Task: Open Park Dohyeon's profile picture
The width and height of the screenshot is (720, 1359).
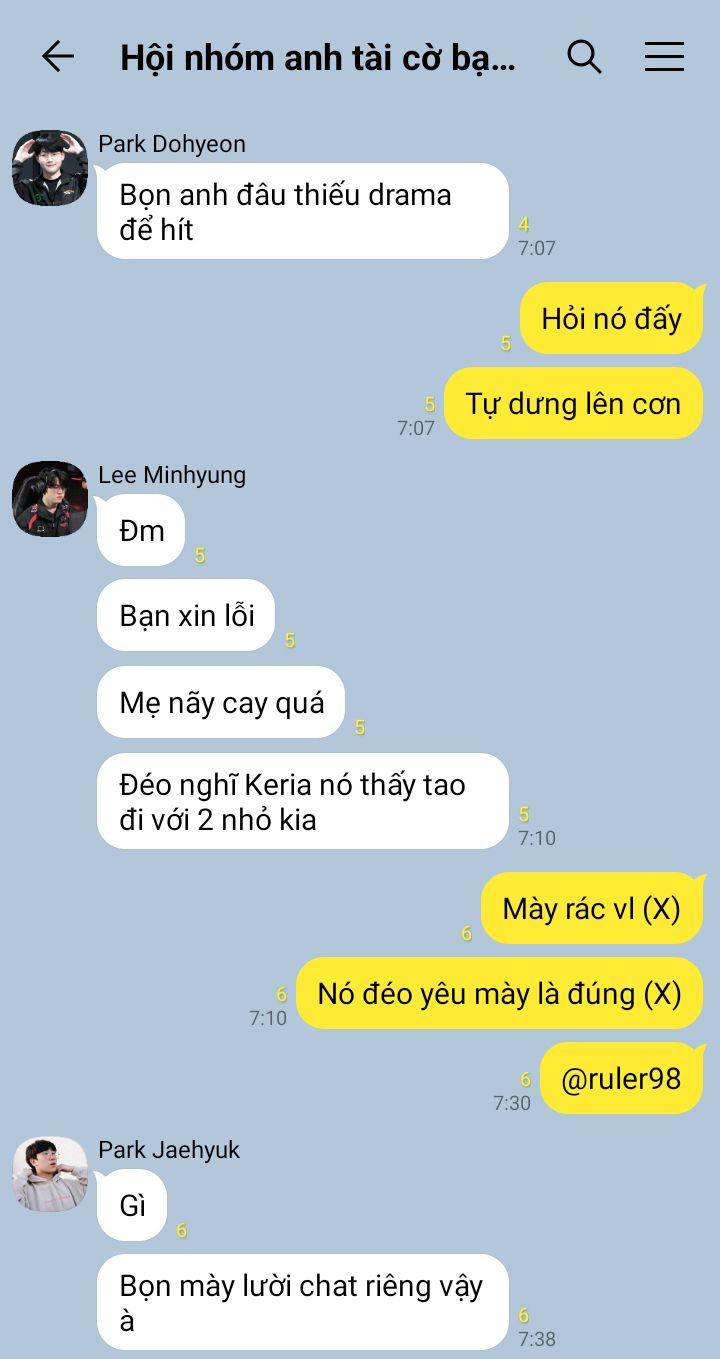Action: coord(50,168)
